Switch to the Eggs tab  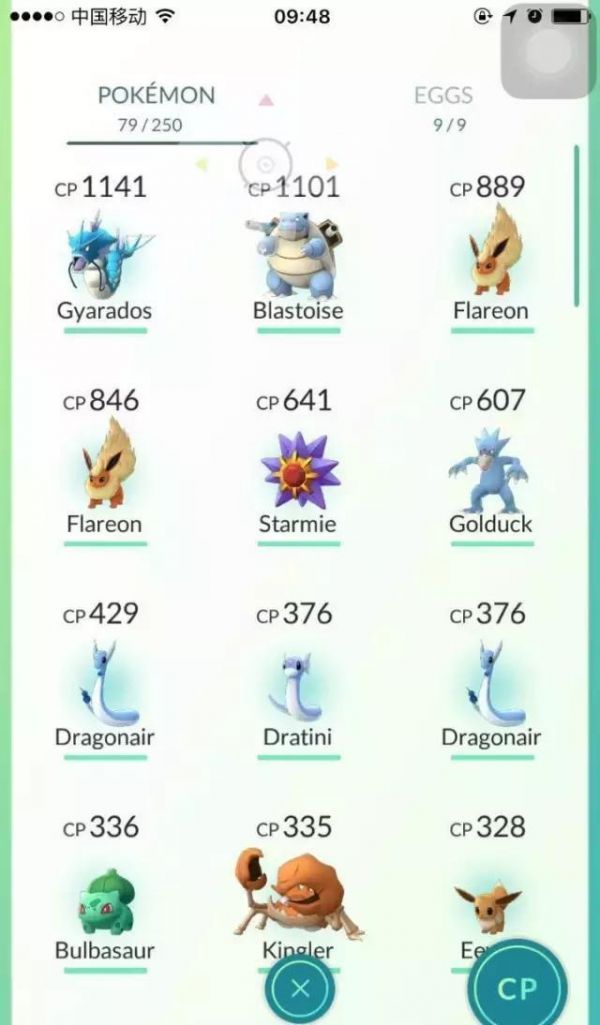pos(443,107)
